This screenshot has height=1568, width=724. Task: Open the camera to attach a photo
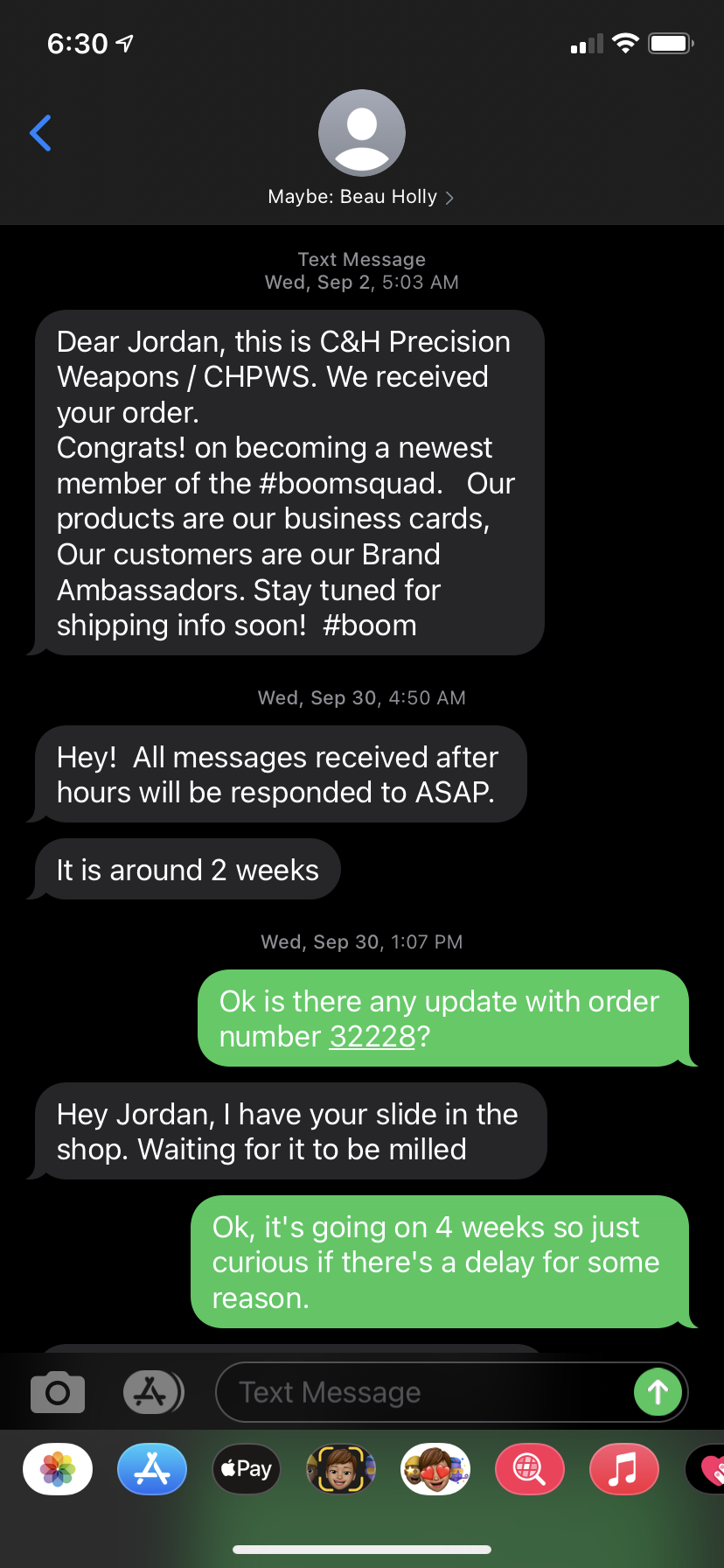point(58,1392)
